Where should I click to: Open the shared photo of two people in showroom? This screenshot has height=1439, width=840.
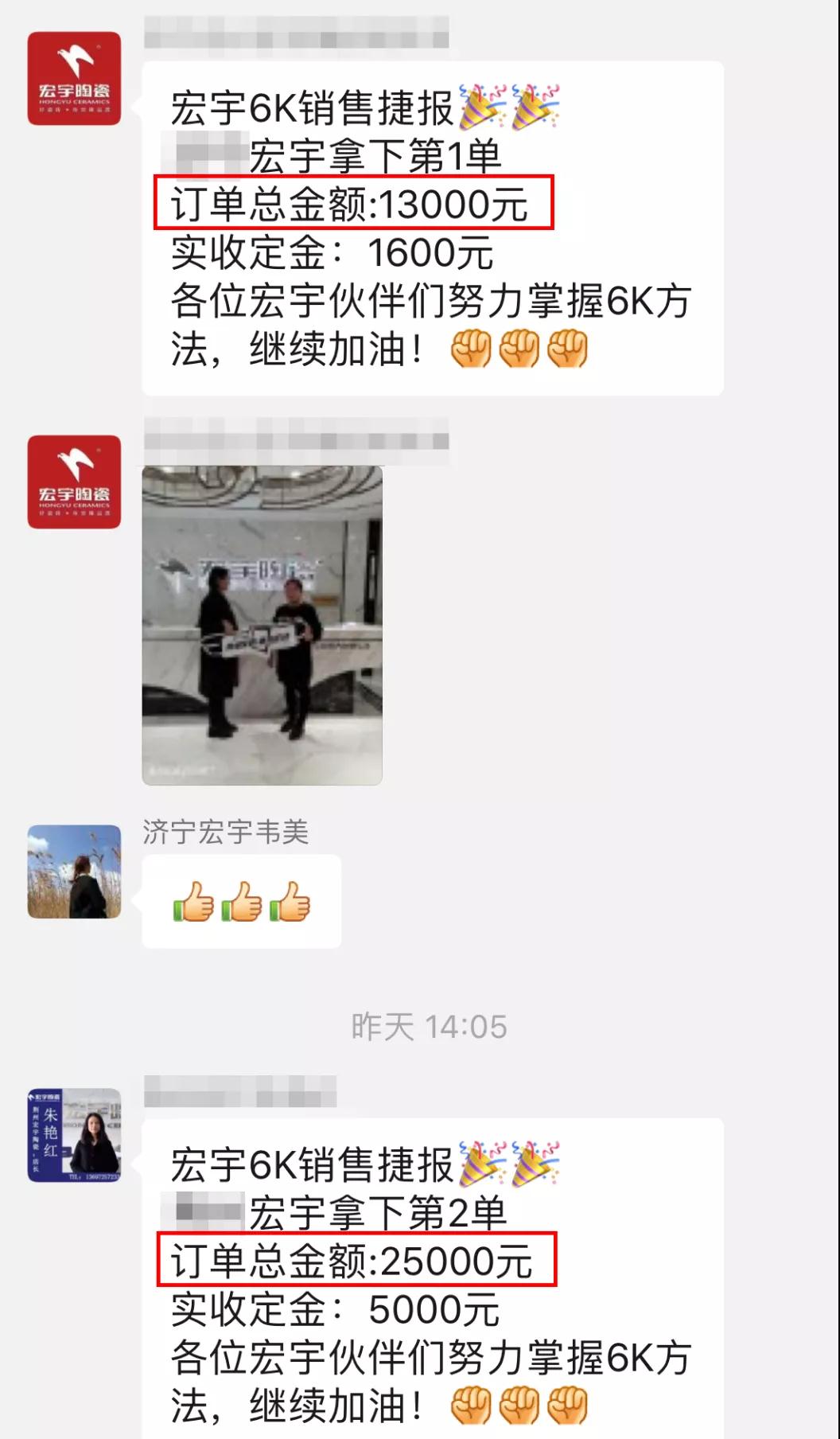(262, 626)
